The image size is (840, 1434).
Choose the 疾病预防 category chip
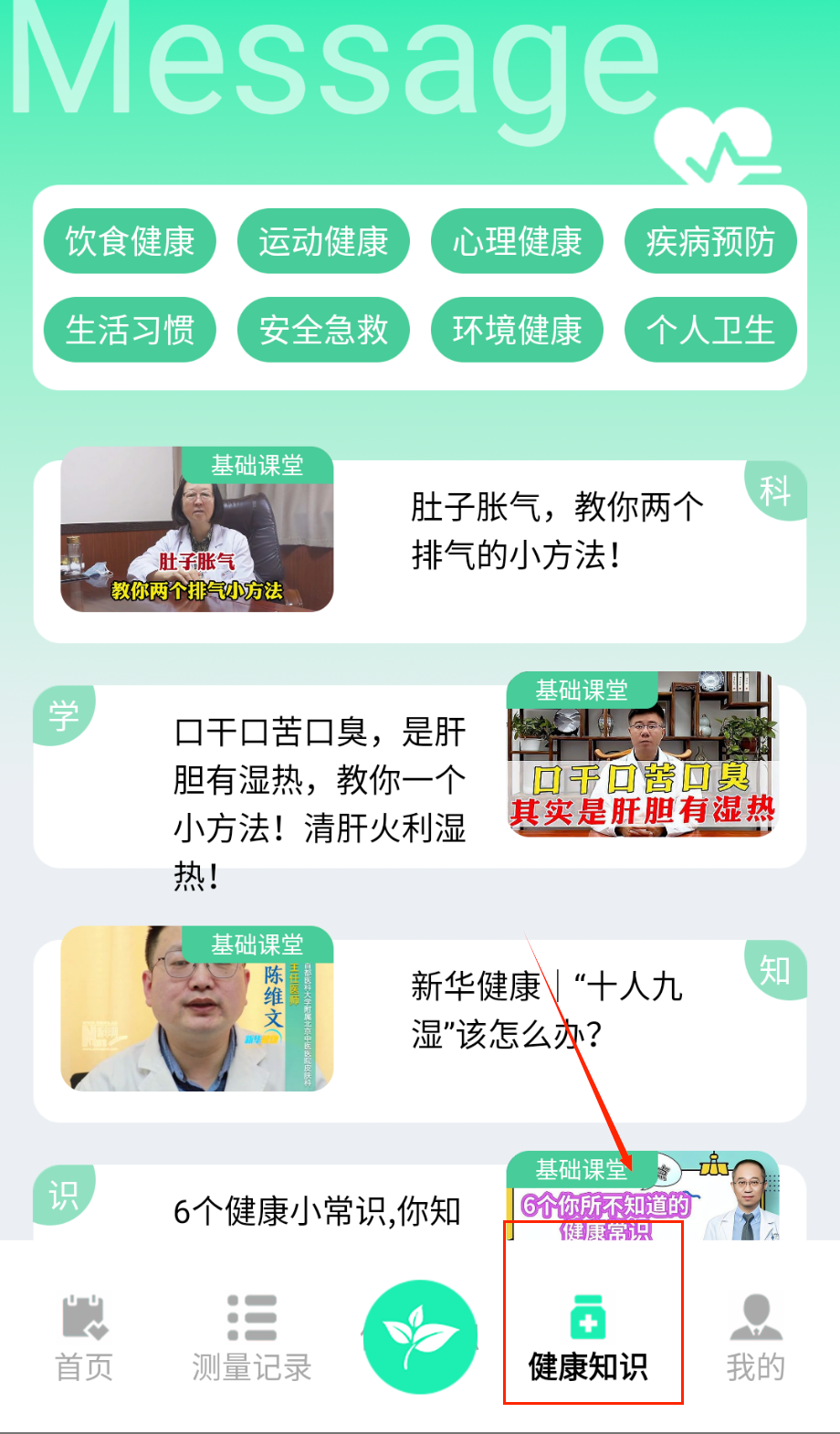coord(710,241)
